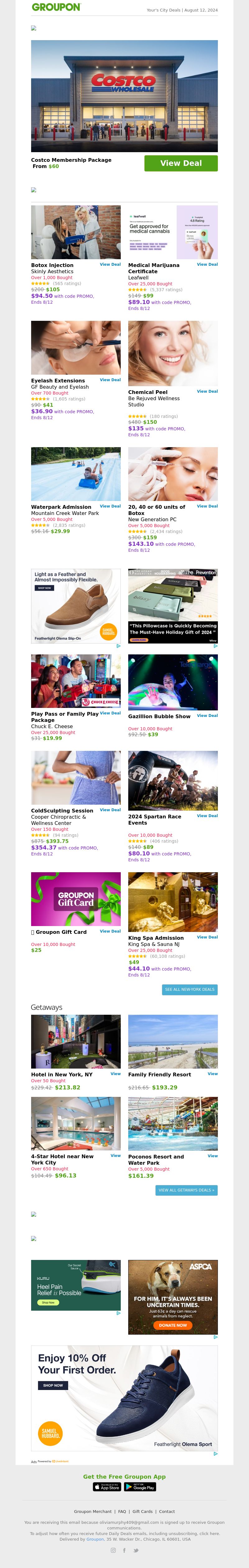View the Medical Marijuana Certificate deal

[x=207, y=264]
